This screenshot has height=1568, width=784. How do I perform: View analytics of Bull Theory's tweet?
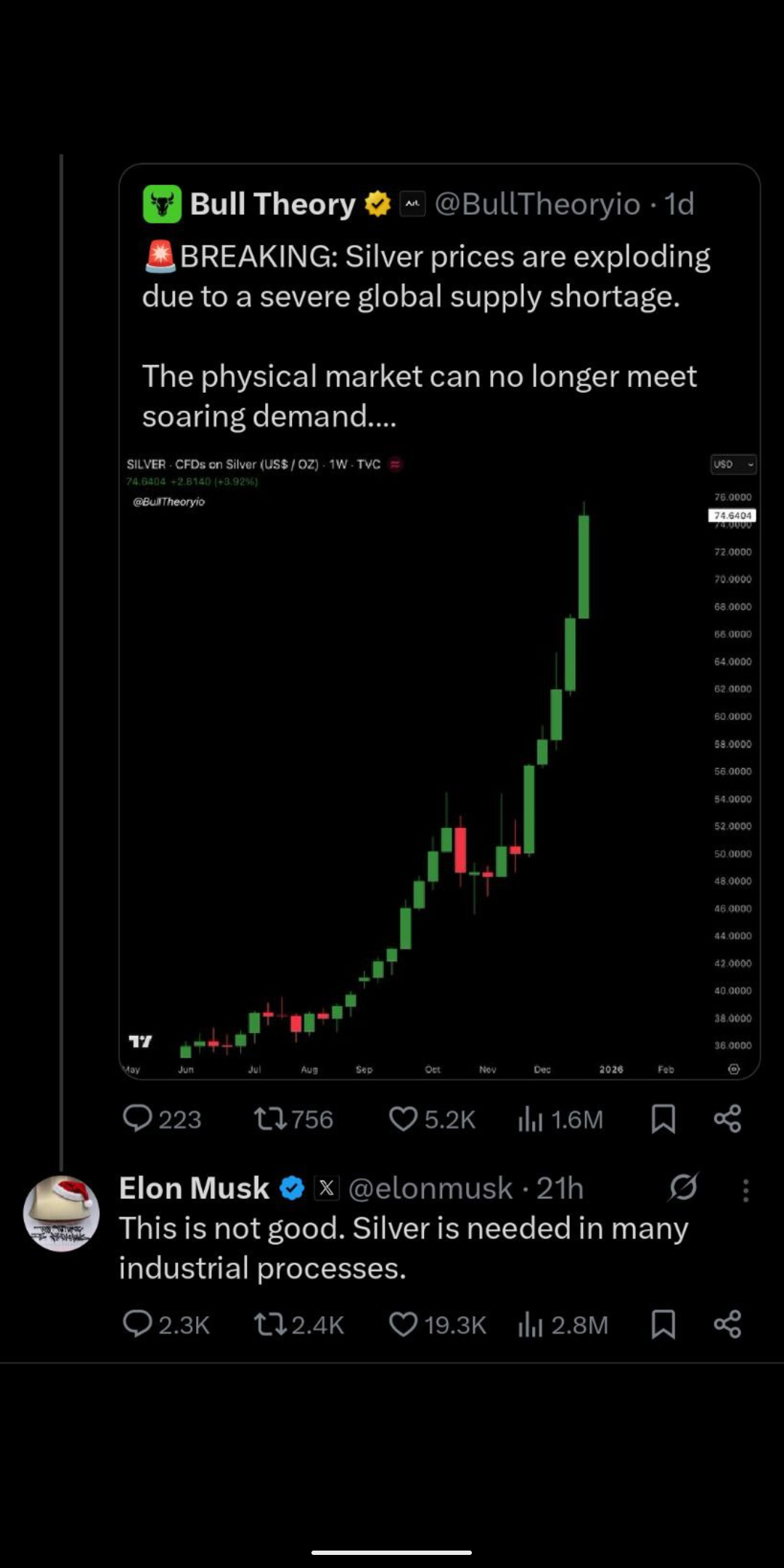click(x=531, y=1119)
